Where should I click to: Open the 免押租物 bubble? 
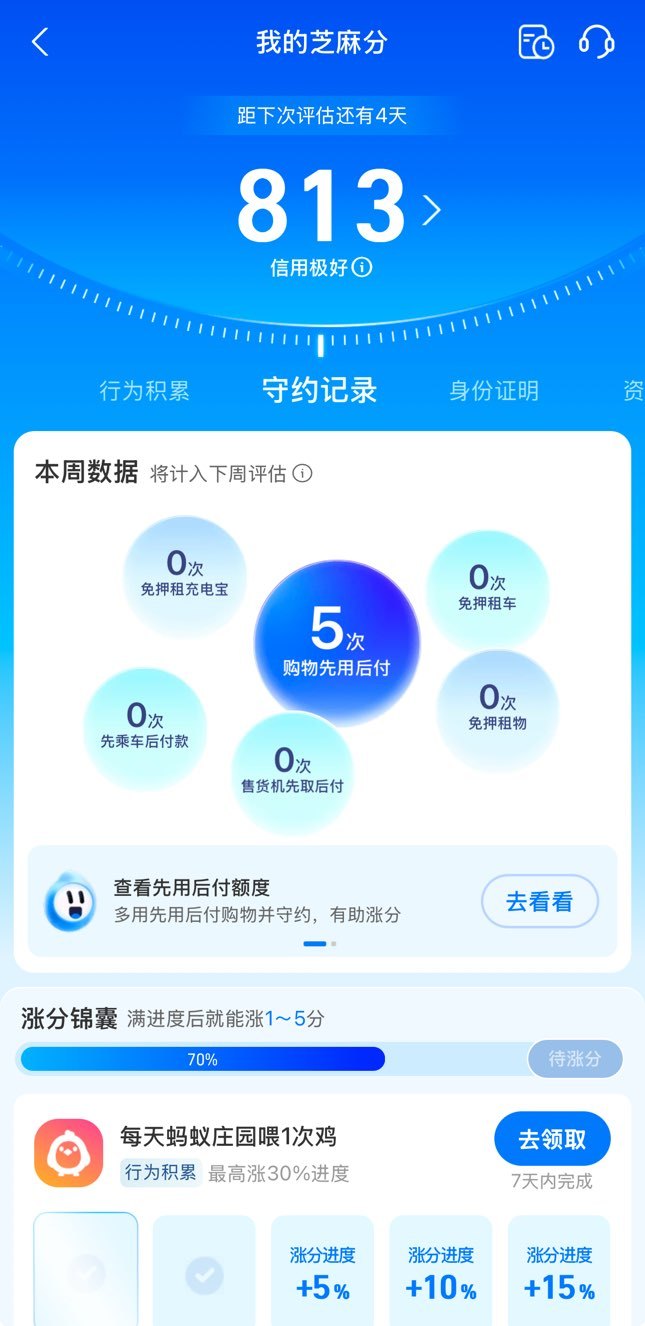coord(497,710)
